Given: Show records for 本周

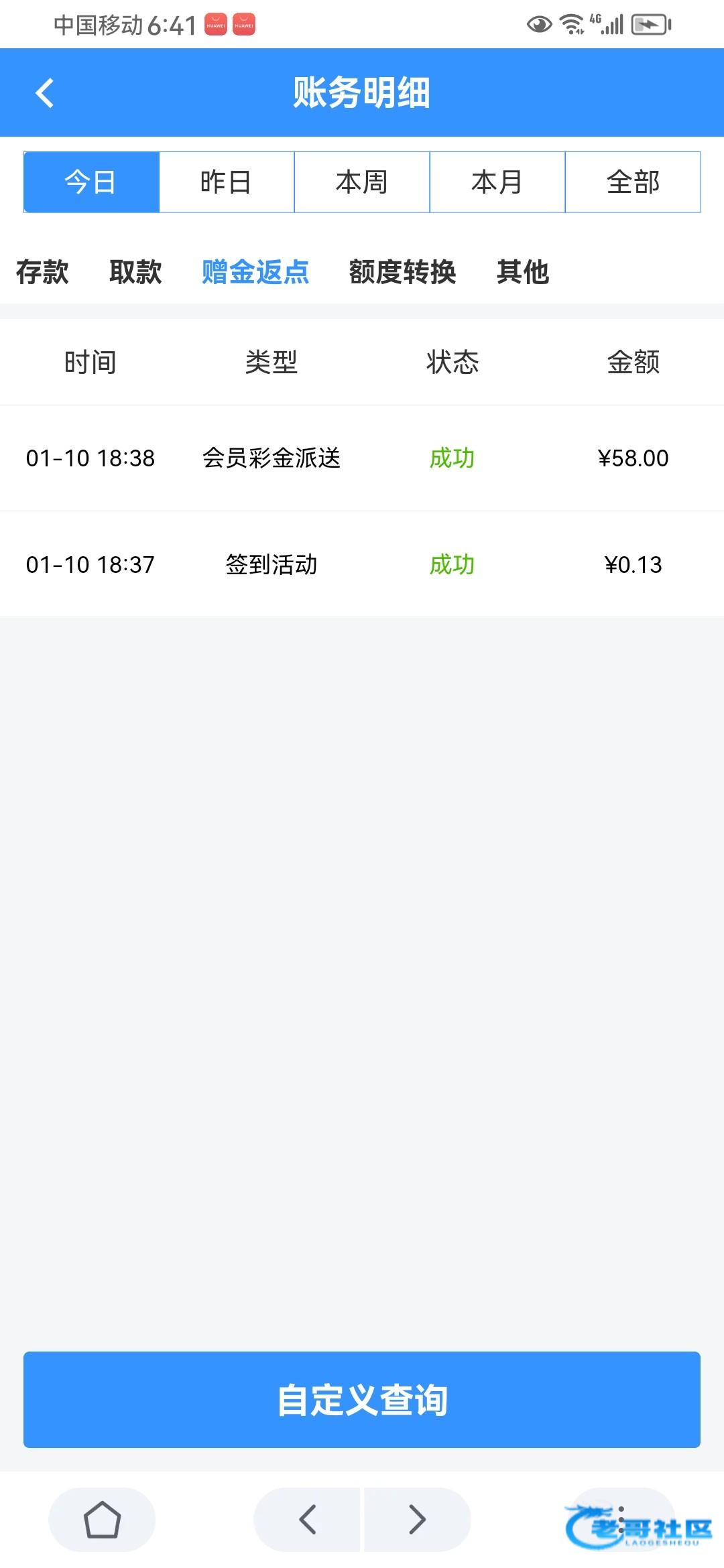Looking at the screenshot, I should coord(362,182).
